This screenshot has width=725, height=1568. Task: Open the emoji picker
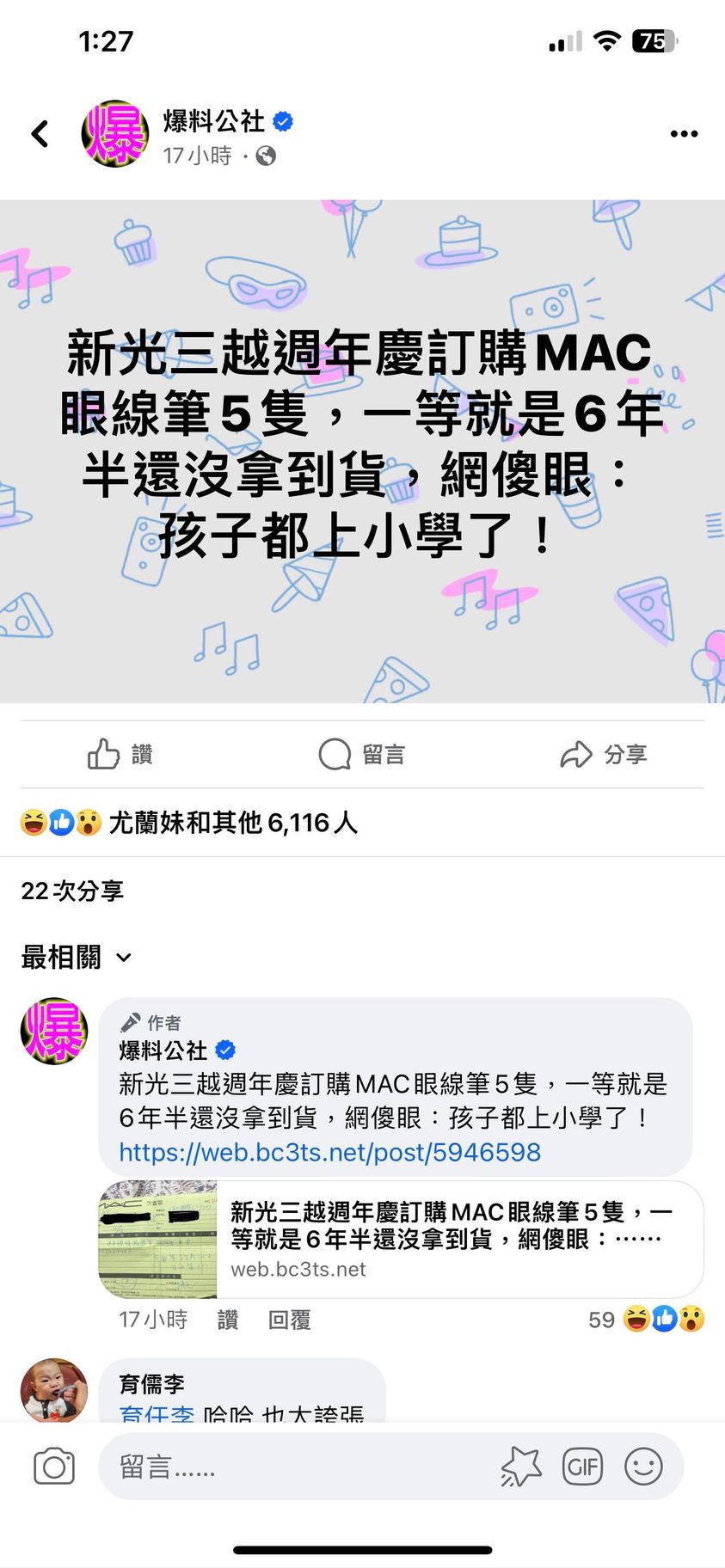pyautogui.click(x=643, y=1467)
